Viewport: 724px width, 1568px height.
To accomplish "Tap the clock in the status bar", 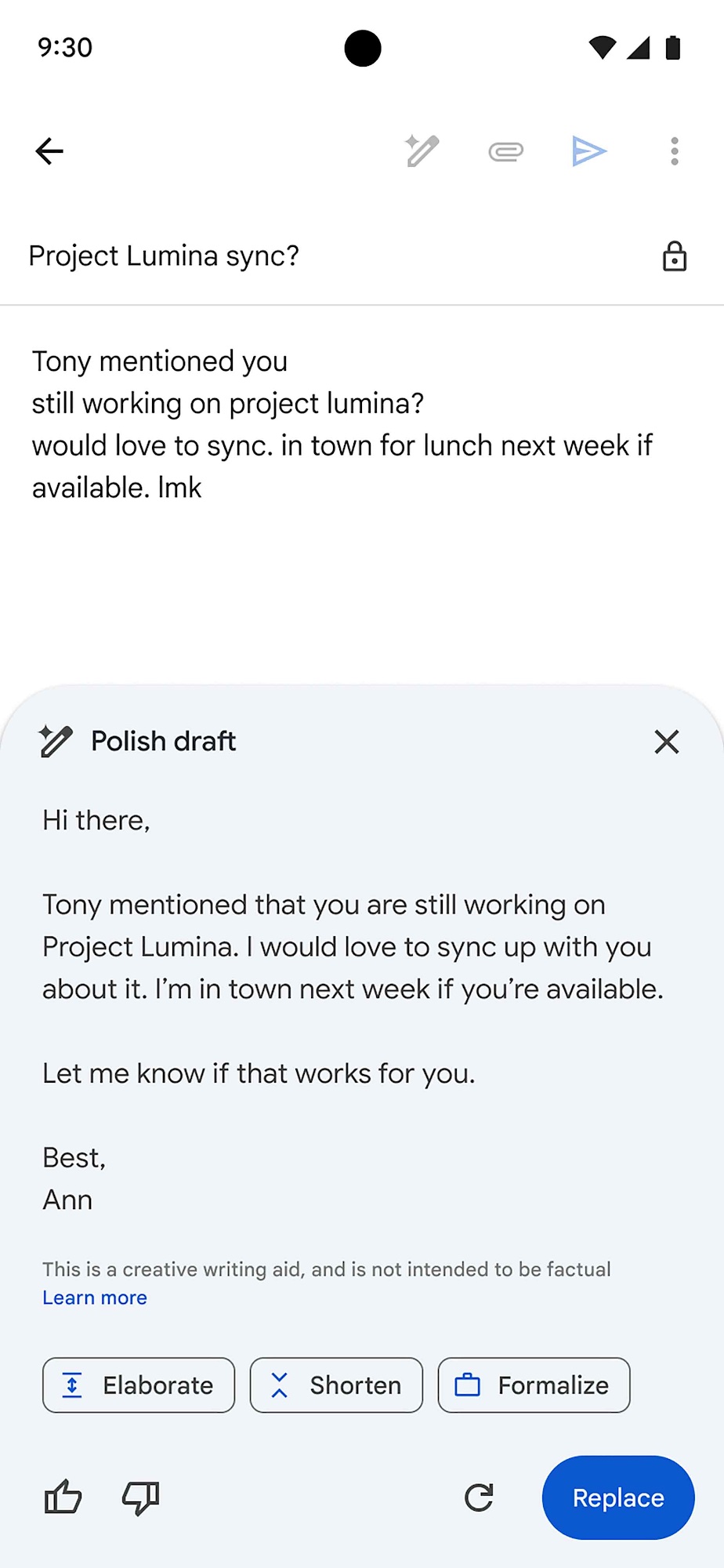I will (x=63, y=47).
